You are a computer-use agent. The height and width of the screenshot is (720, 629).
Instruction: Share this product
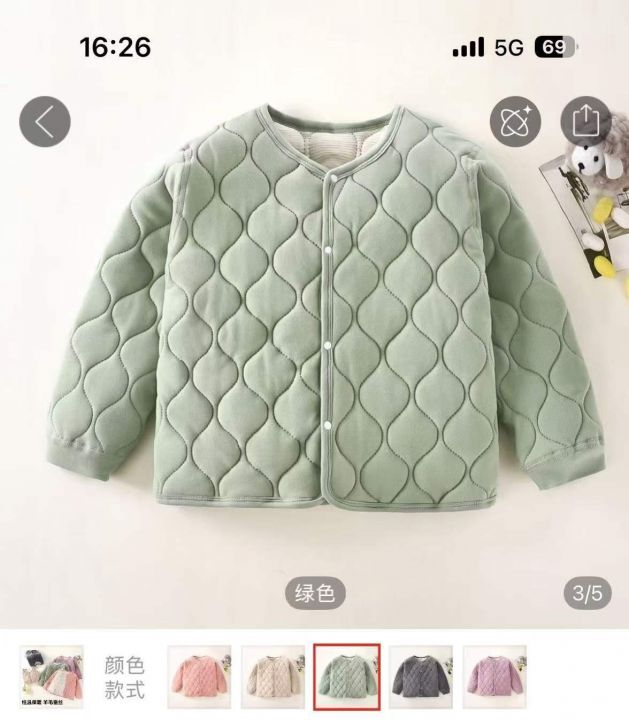click(x=586, y=122)
